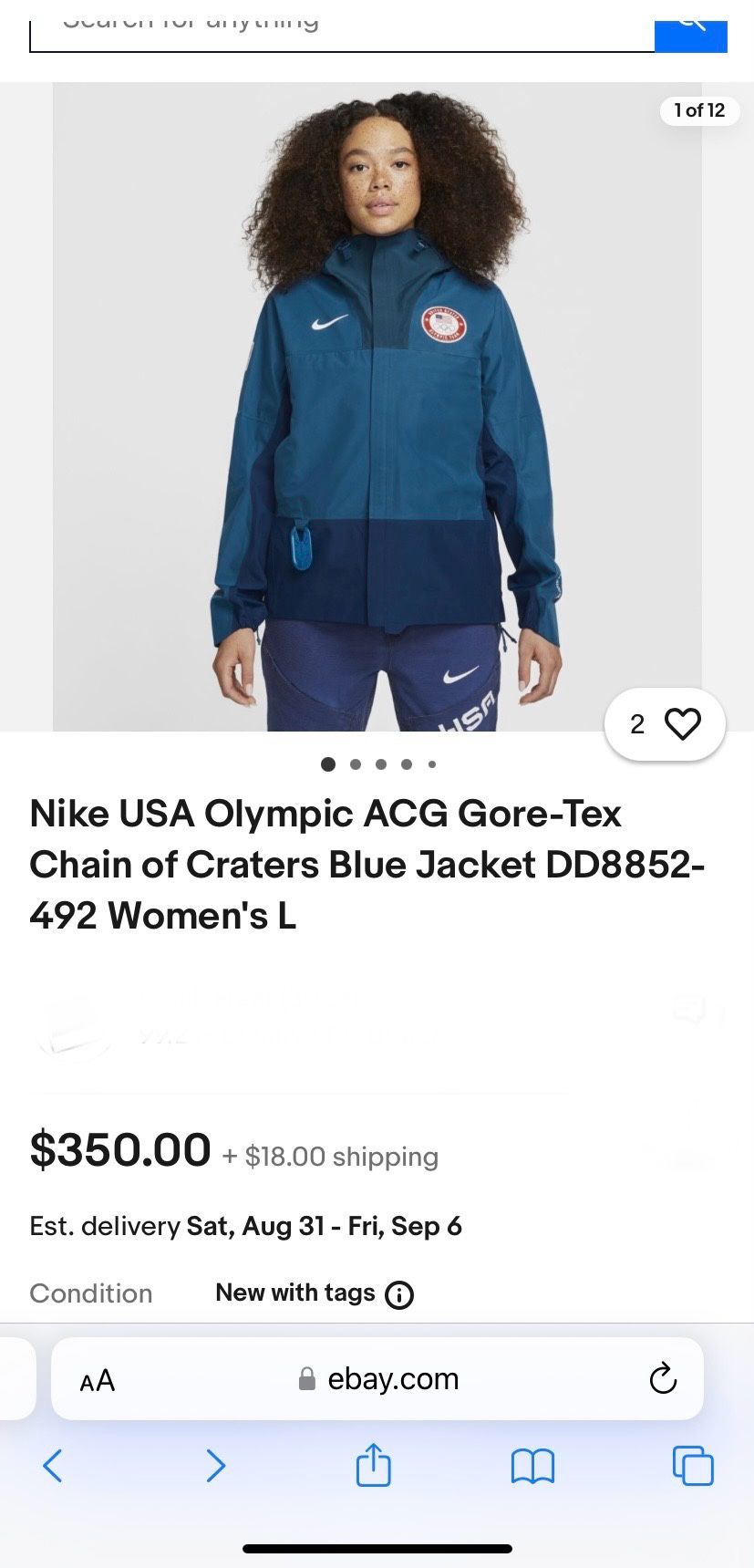Open the 1 of 12 photo counter

[x=698, y=110]
